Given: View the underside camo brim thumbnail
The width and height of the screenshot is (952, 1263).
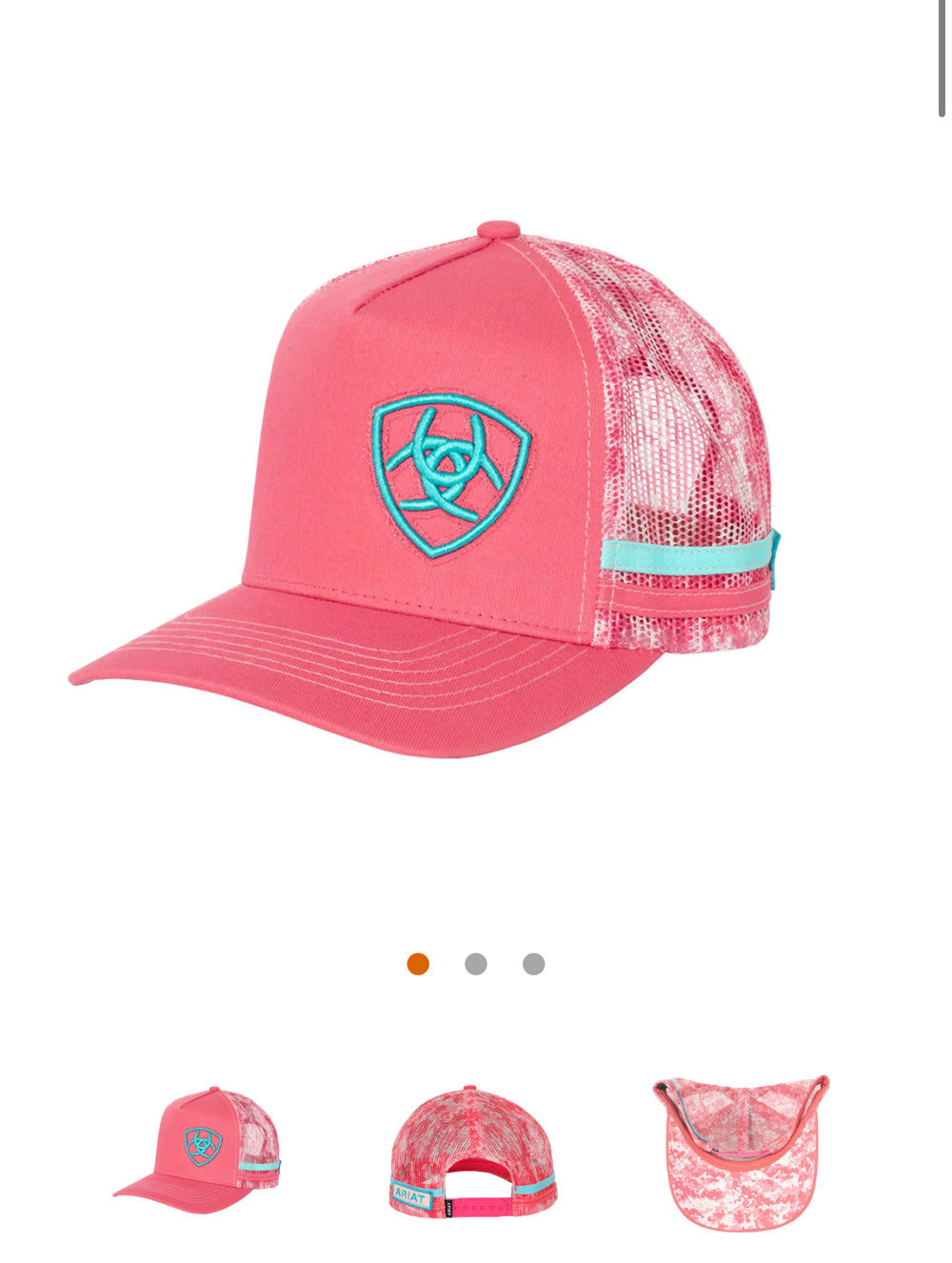Looking at the screenshot, I should [741, 1151].
